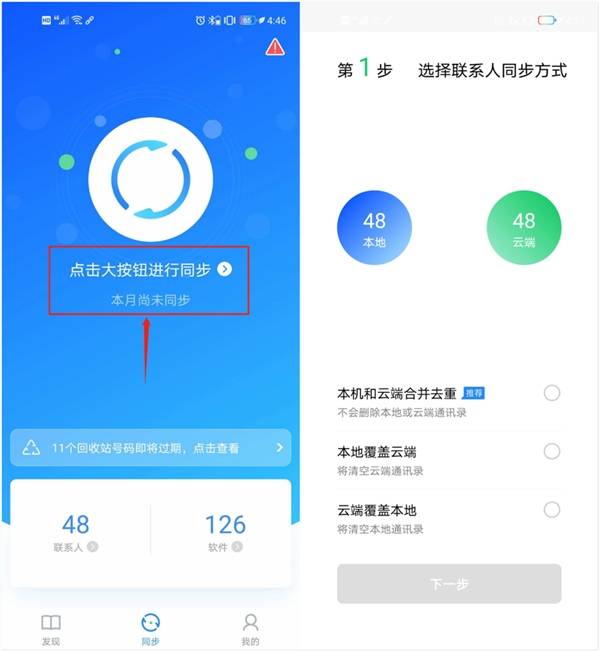Switch to the 我的 tab
600x651 pixels.
tap(250, 629)
